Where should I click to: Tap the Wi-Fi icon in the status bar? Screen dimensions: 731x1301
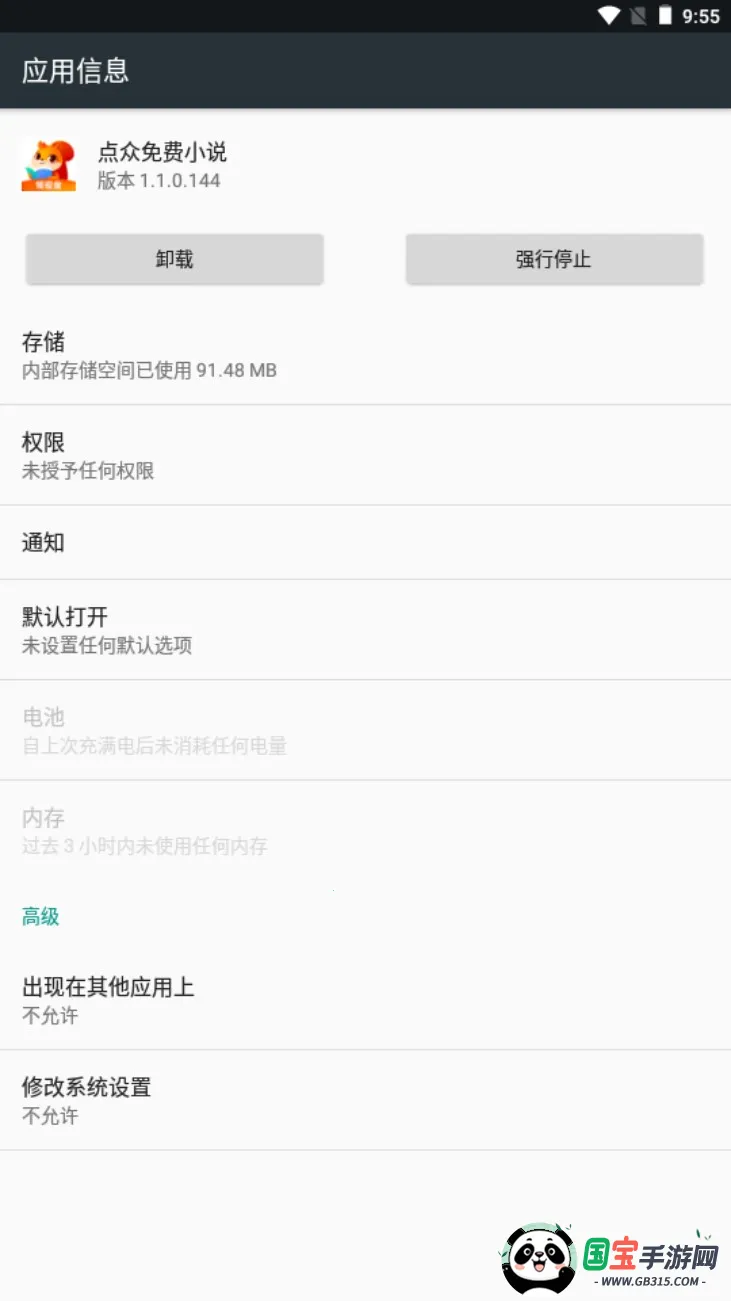click(608, 16)
